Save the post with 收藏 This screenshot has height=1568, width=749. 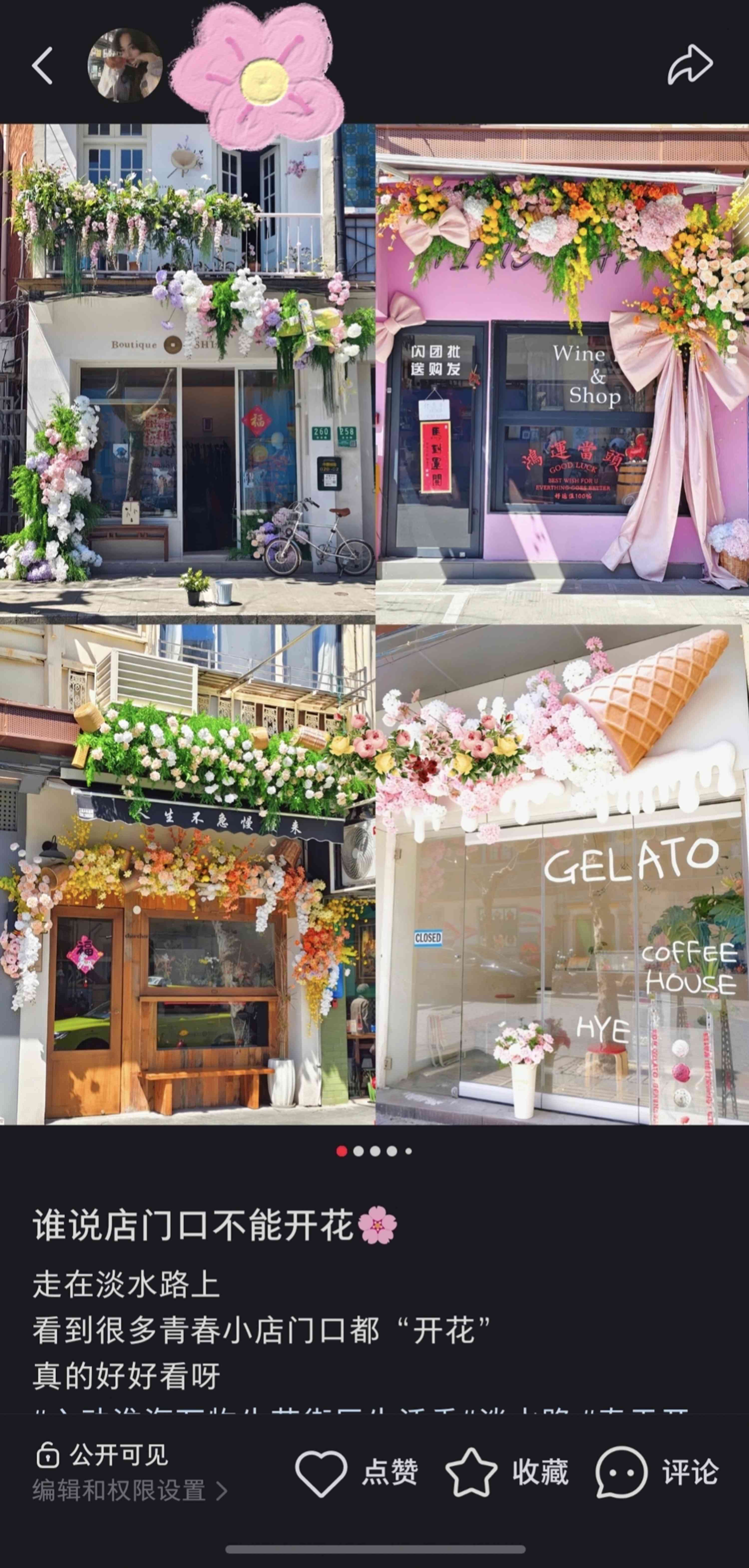click(x=507, y=1472)
